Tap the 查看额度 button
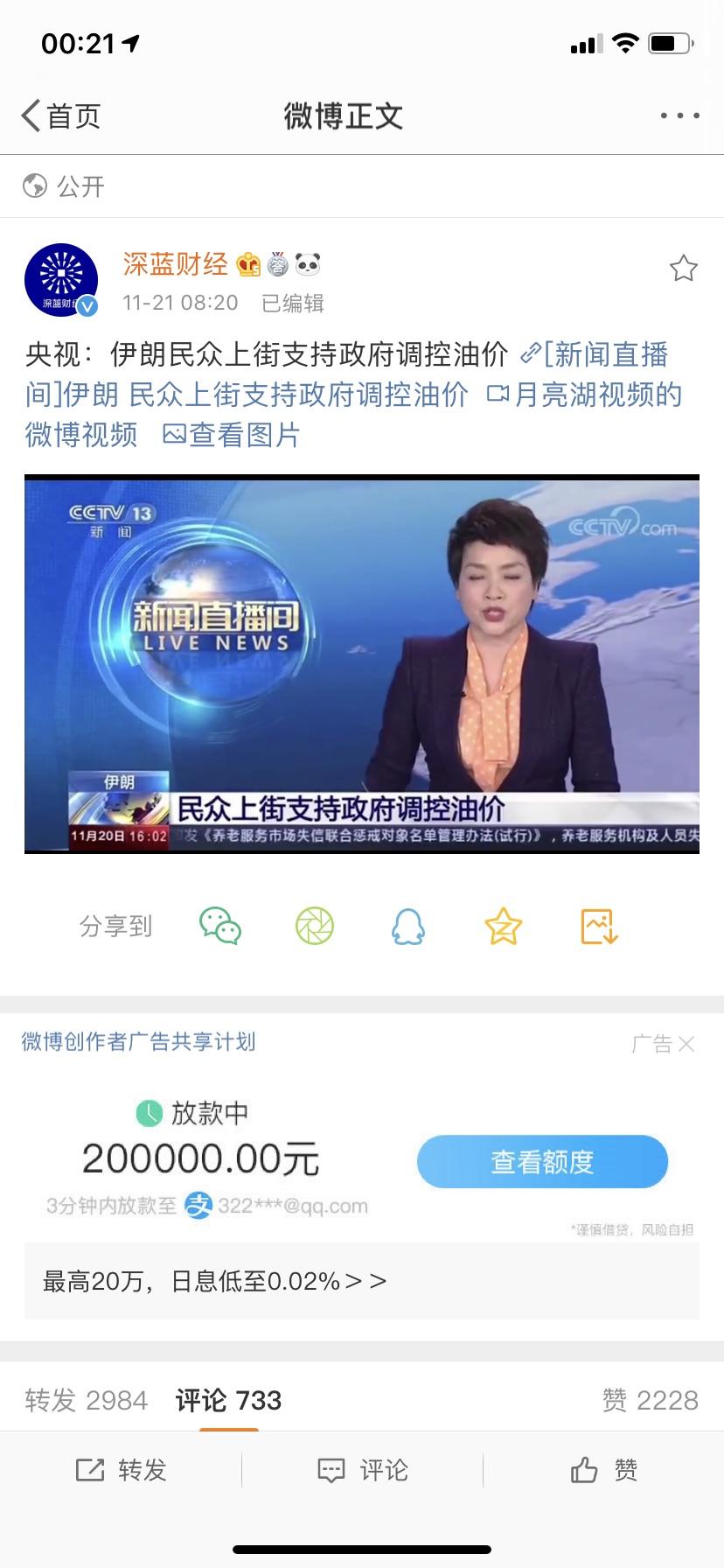Viewport: 724px width, 1568px height. (x=542, y=1161)
